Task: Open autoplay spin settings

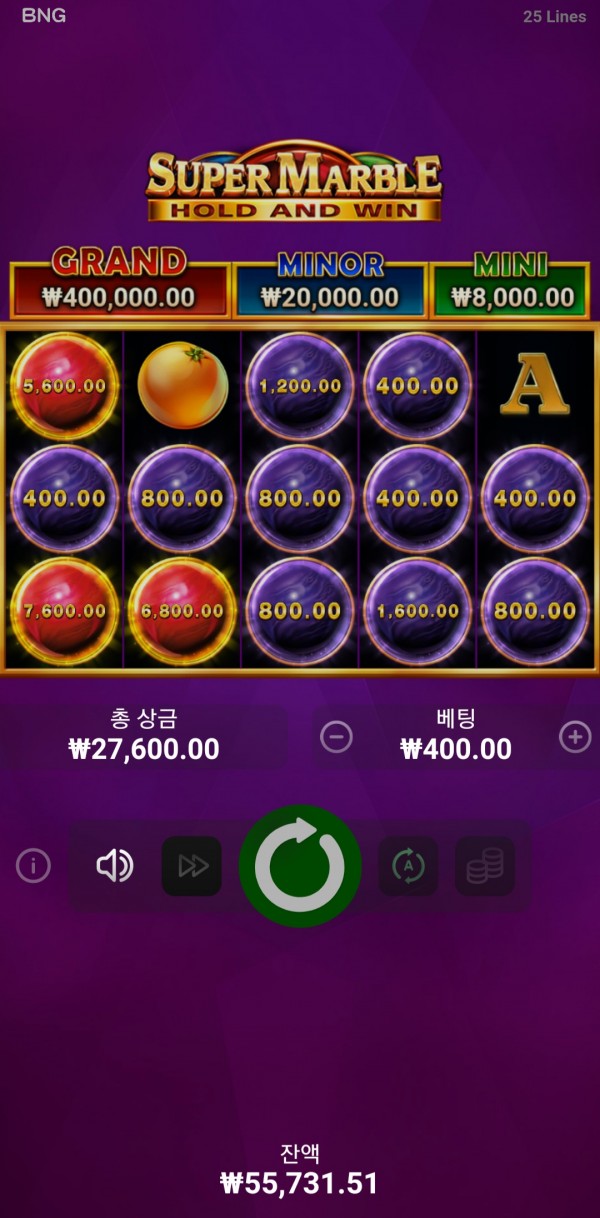Action: (408, 866)
